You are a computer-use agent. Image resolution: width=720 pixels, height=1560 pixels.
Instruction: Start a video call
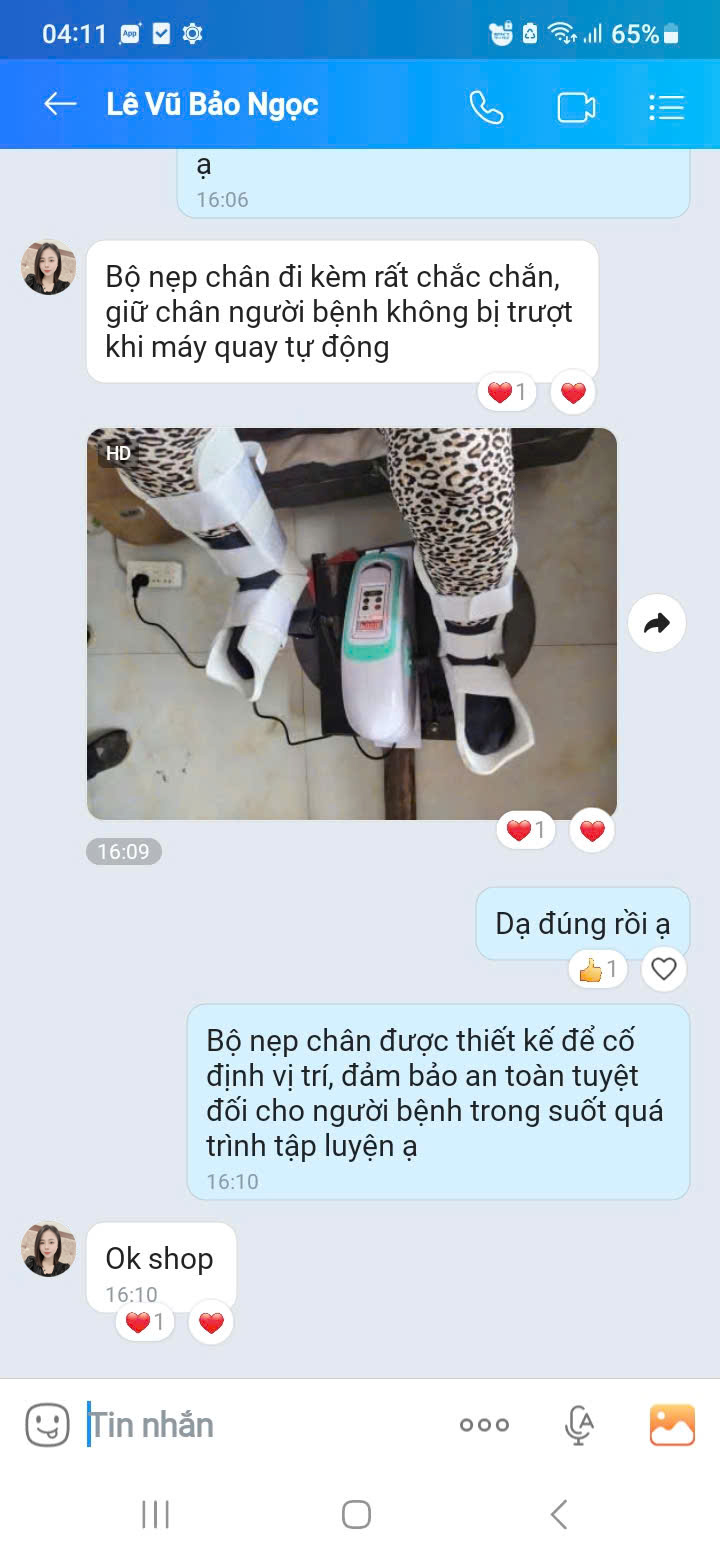coord(576,107)
